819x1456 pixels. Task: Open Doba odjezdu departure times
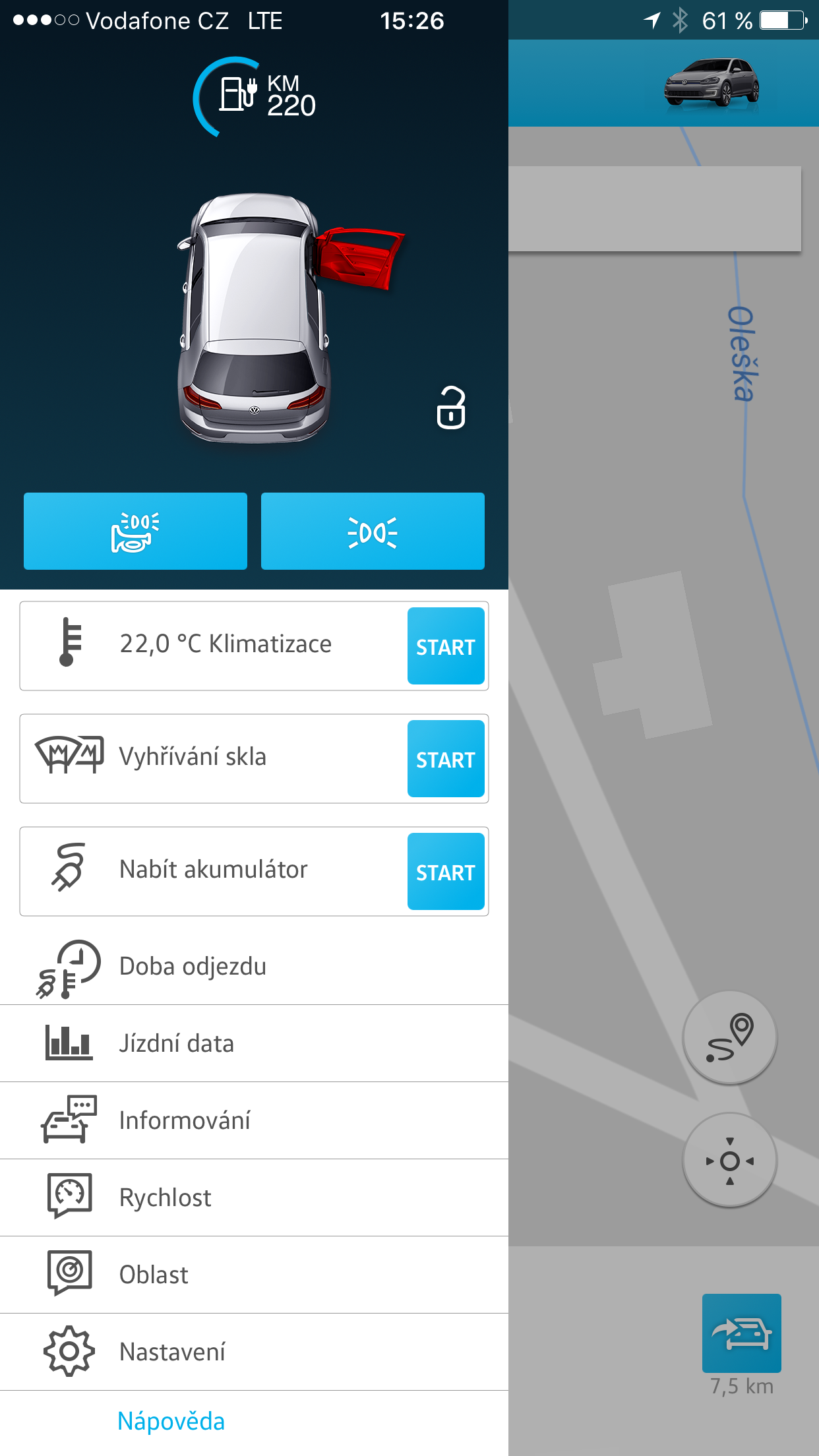pyautogui.click(x=254, y=967)
